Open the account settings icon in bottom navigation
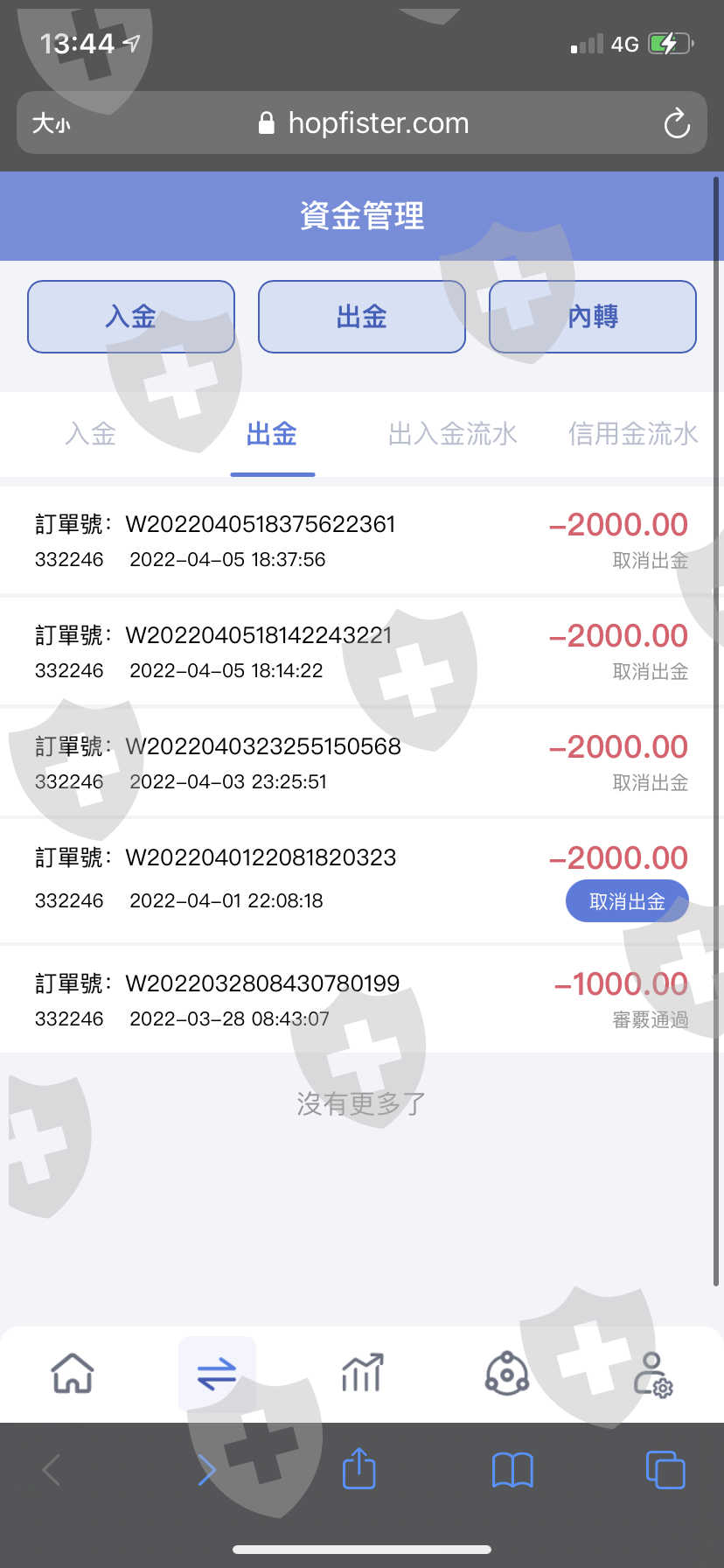 click(x=652, y=1374)
